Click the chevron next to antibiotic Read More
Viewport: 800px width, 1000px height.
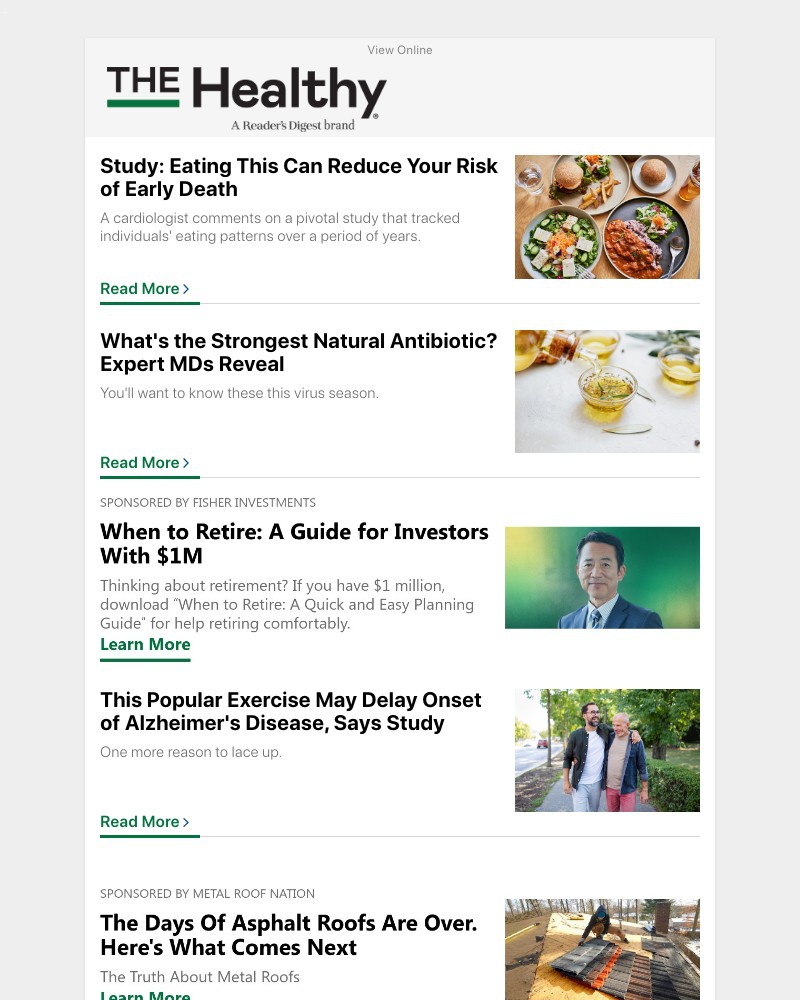185,462
